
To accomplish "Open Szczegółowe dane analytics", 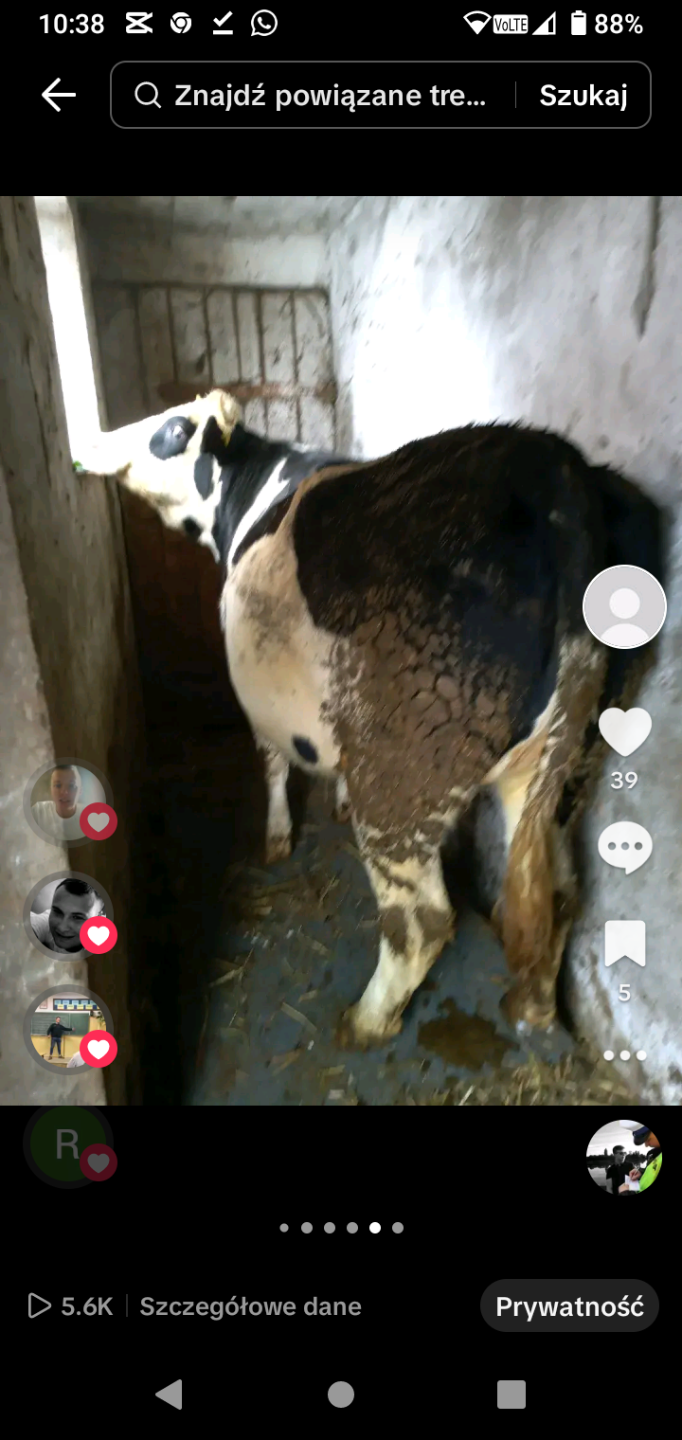I will pyautogui.click(x=250, y=1306).
